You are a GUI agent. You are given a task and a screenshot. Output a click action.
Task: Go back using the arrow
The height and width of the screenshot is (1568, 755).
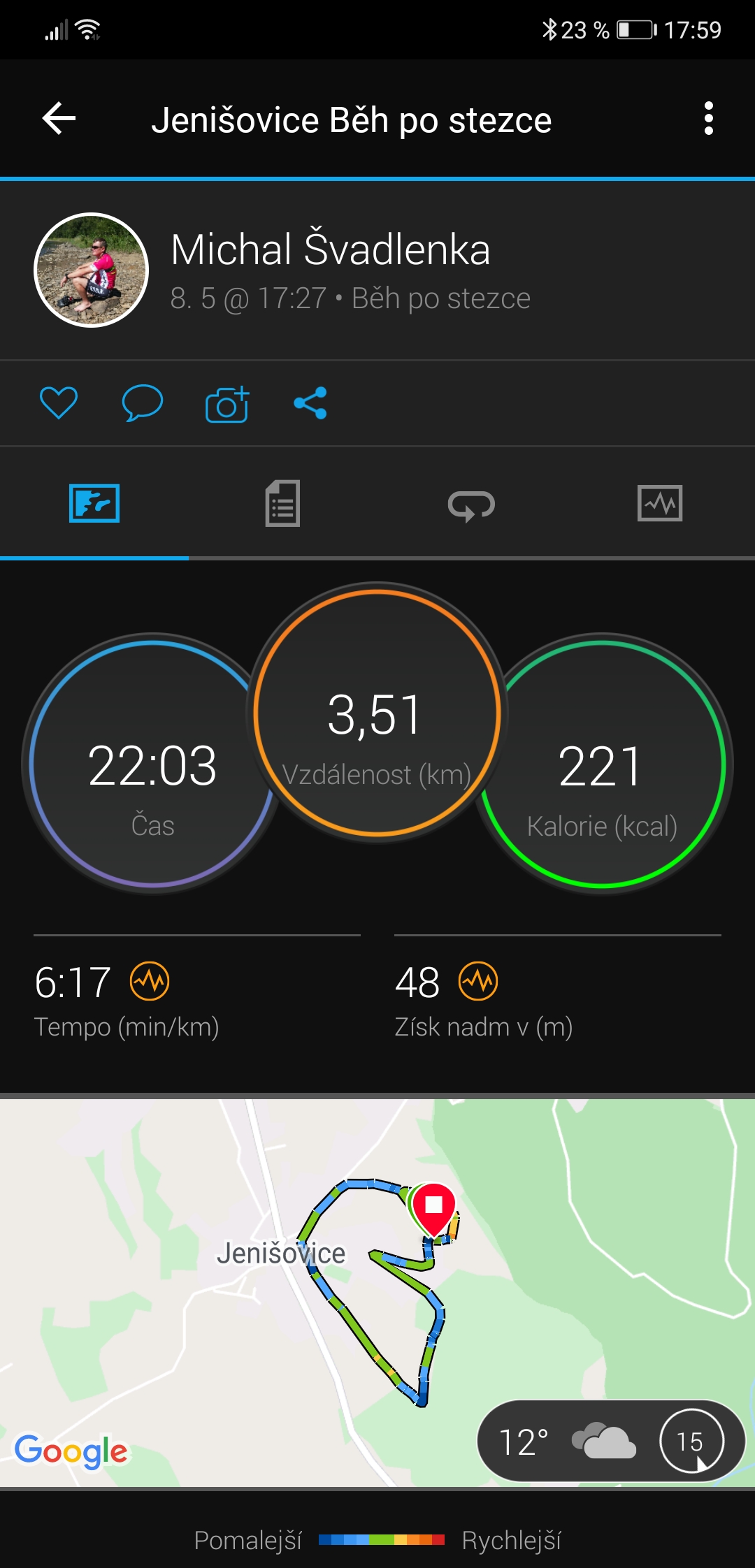click(x=59, y=118)
